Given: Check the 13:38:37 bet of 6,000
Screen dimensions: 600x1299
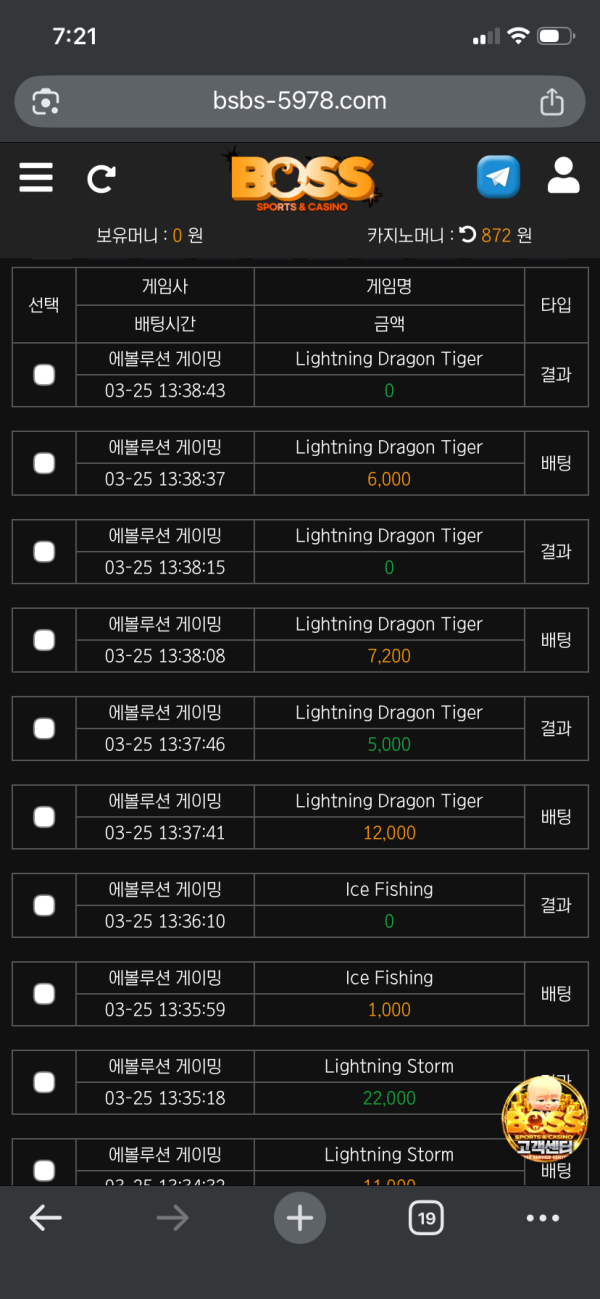Looking at the screenshot, I should 44,463.
